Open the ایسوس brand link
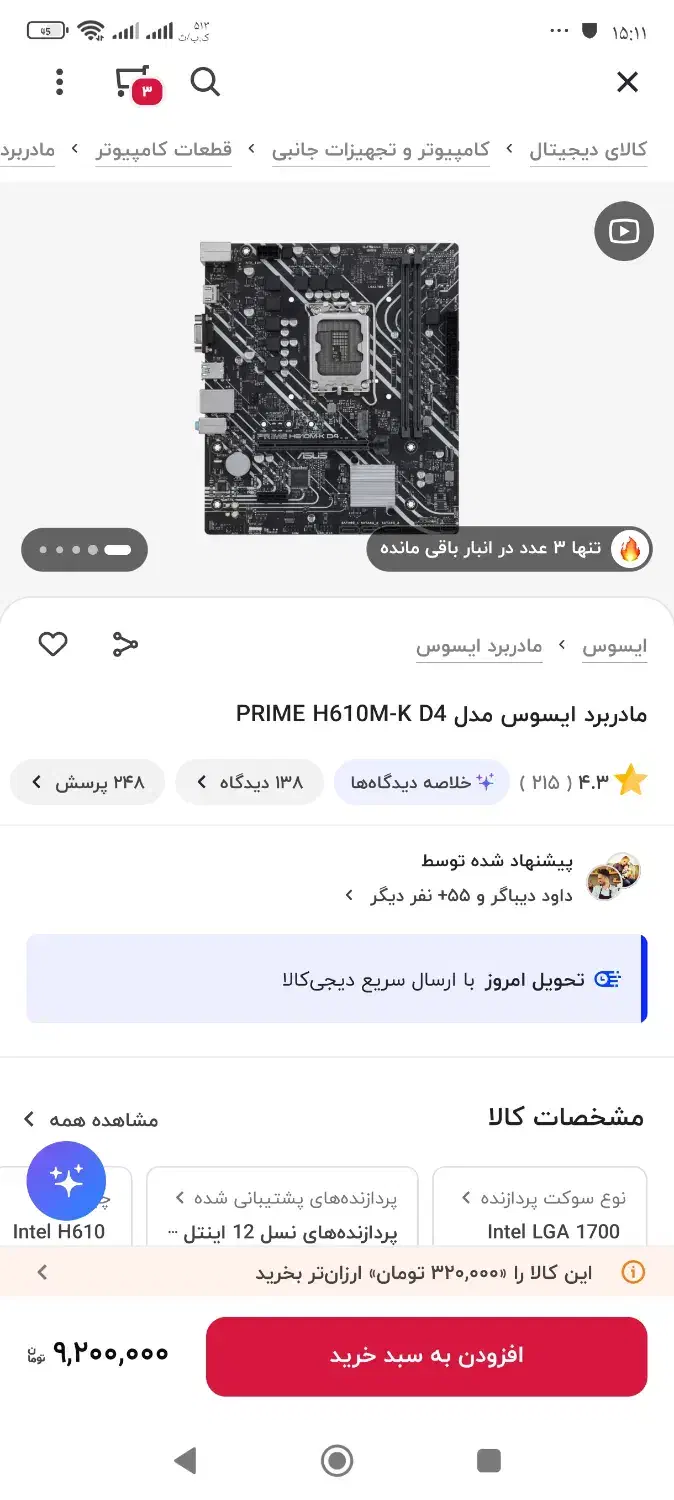This screenshot has height=1500, width=674. coord(615,646)
